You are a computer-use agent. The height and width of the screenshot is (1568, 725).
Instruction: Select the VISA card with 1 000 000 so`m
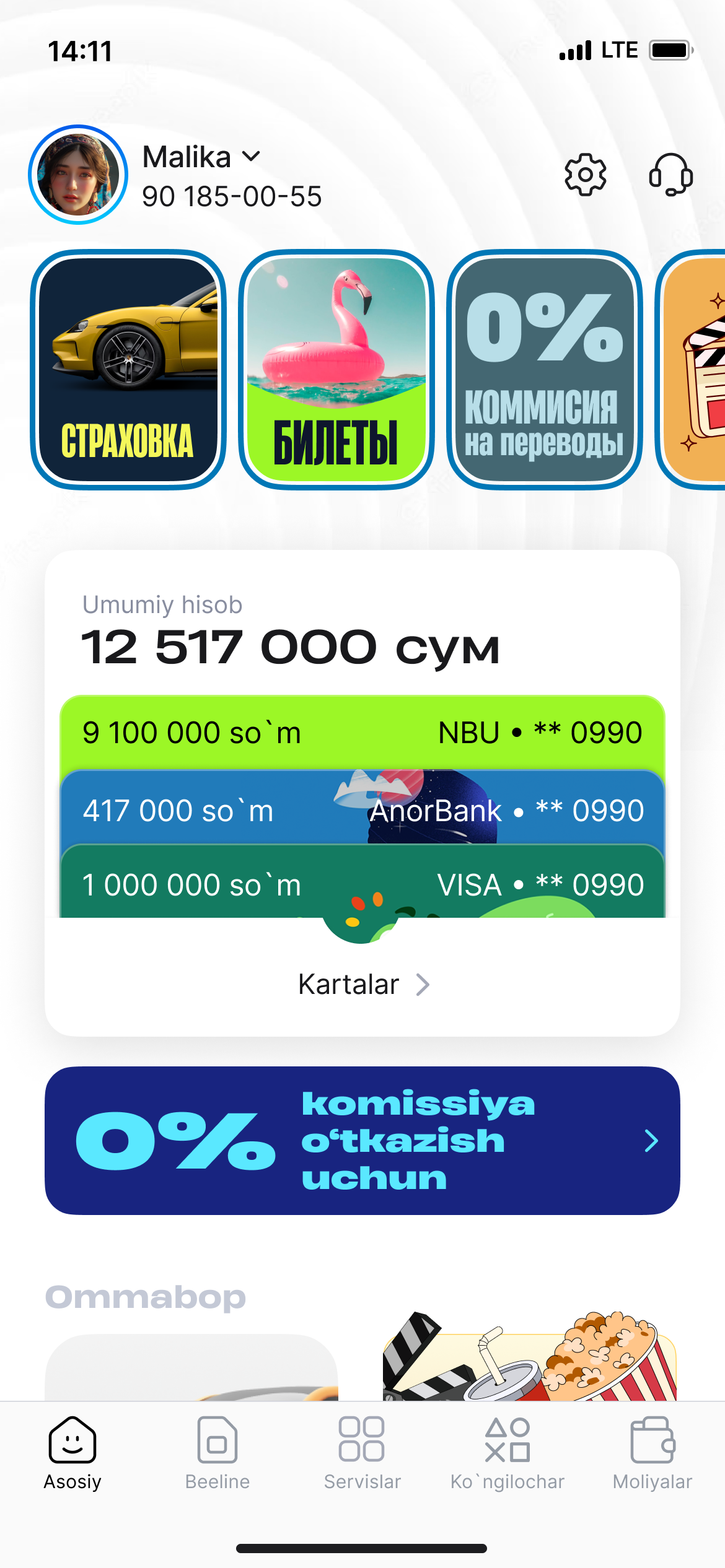point(362,884)
